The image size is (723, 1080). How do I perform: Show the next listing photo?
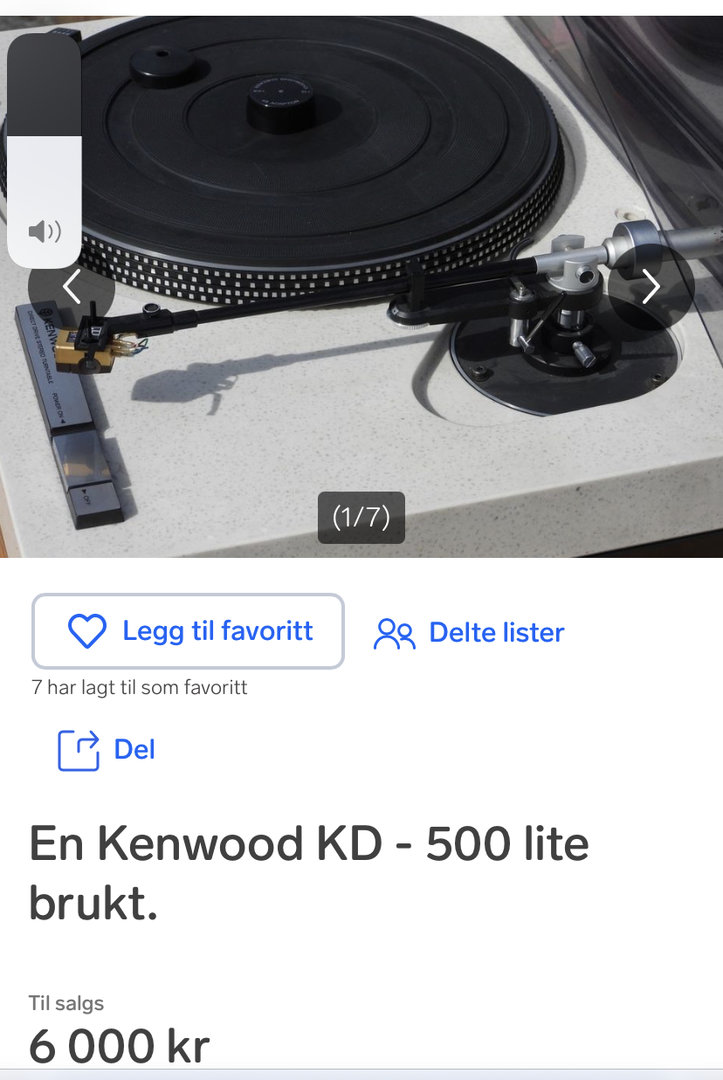pos(651,287)
